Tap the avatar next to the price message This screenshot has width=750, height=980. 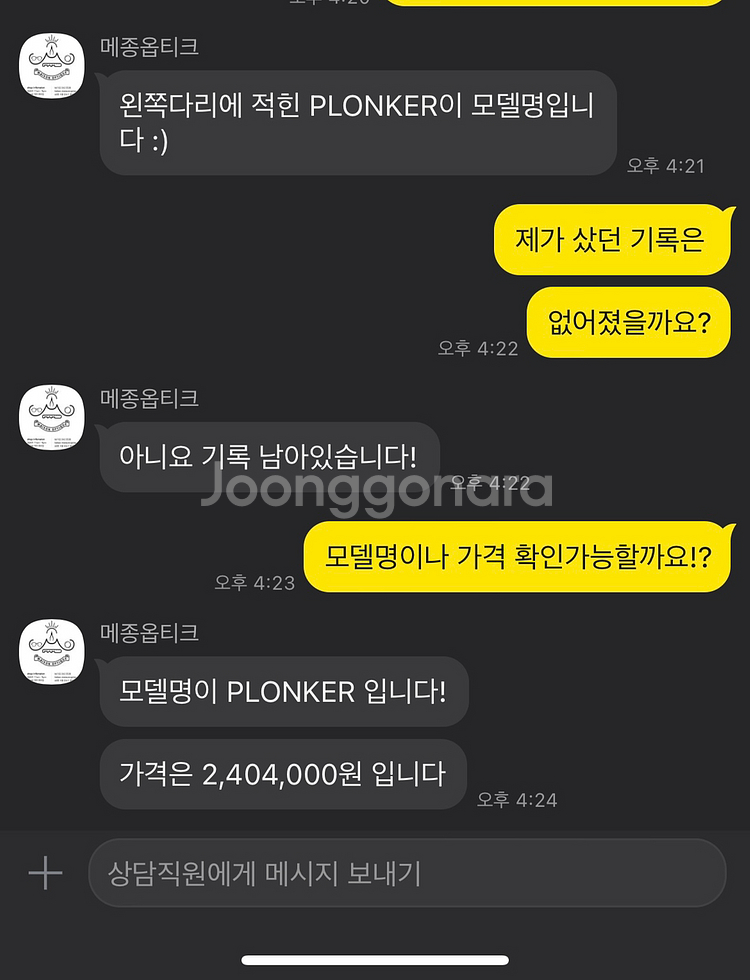click(51, 652)
